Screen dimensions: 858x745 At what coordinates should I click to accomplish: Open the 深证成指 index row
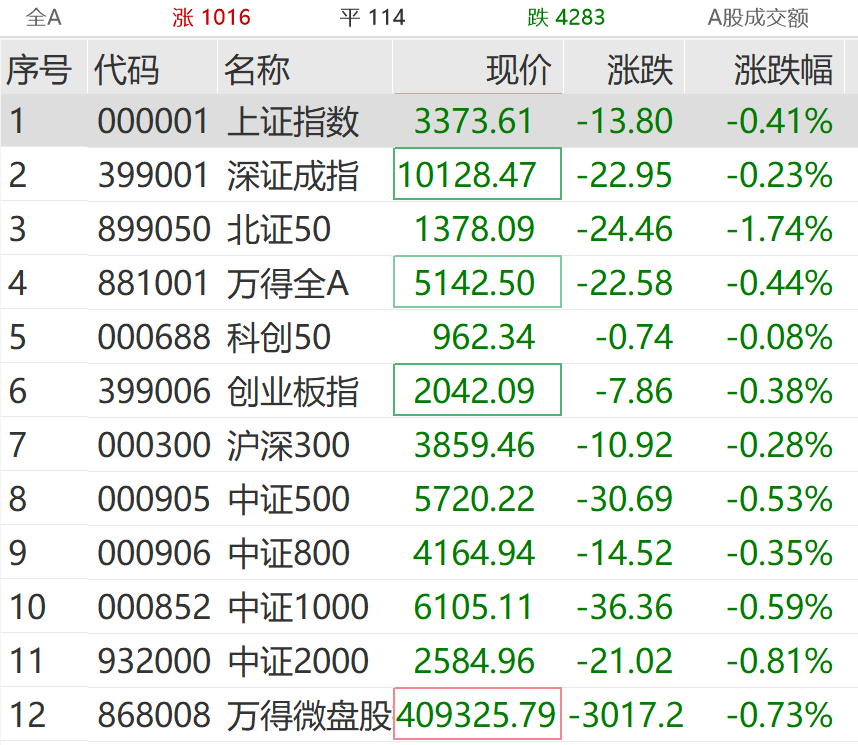pyautogui.click(x=292, y=176)
